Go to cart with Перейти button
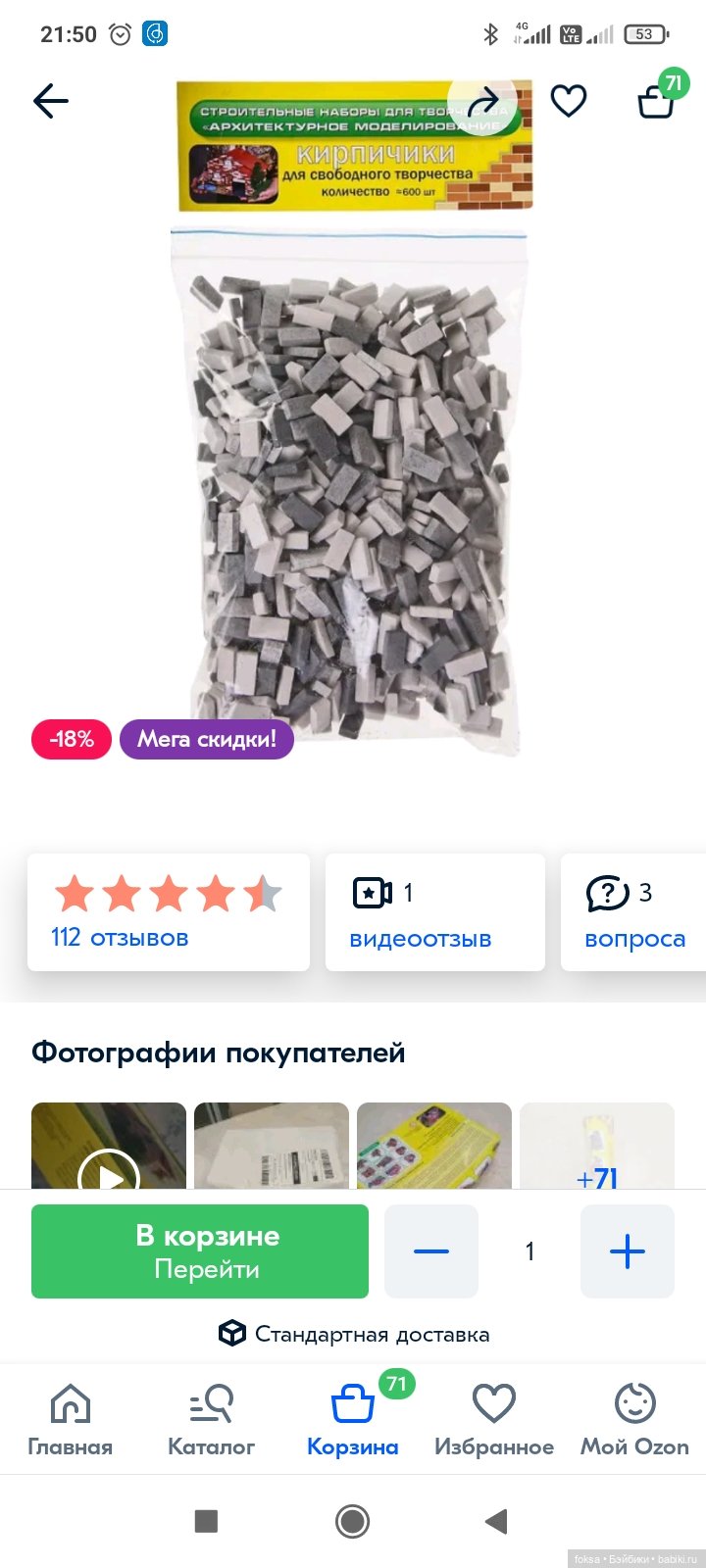This screenshot has width=706, height=1568. [199, 1250]
